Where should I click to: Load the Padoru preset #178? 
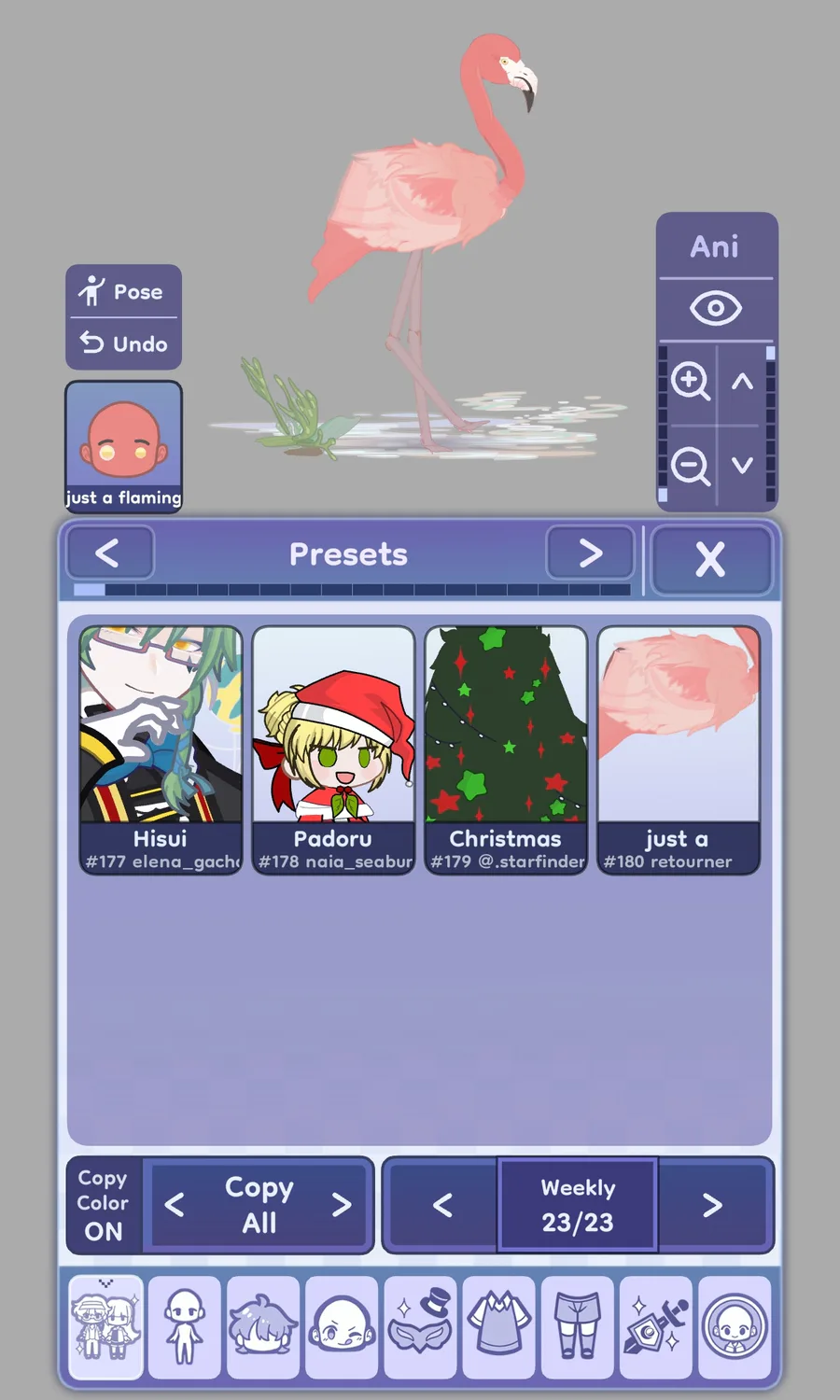click(x=333, y=749)
